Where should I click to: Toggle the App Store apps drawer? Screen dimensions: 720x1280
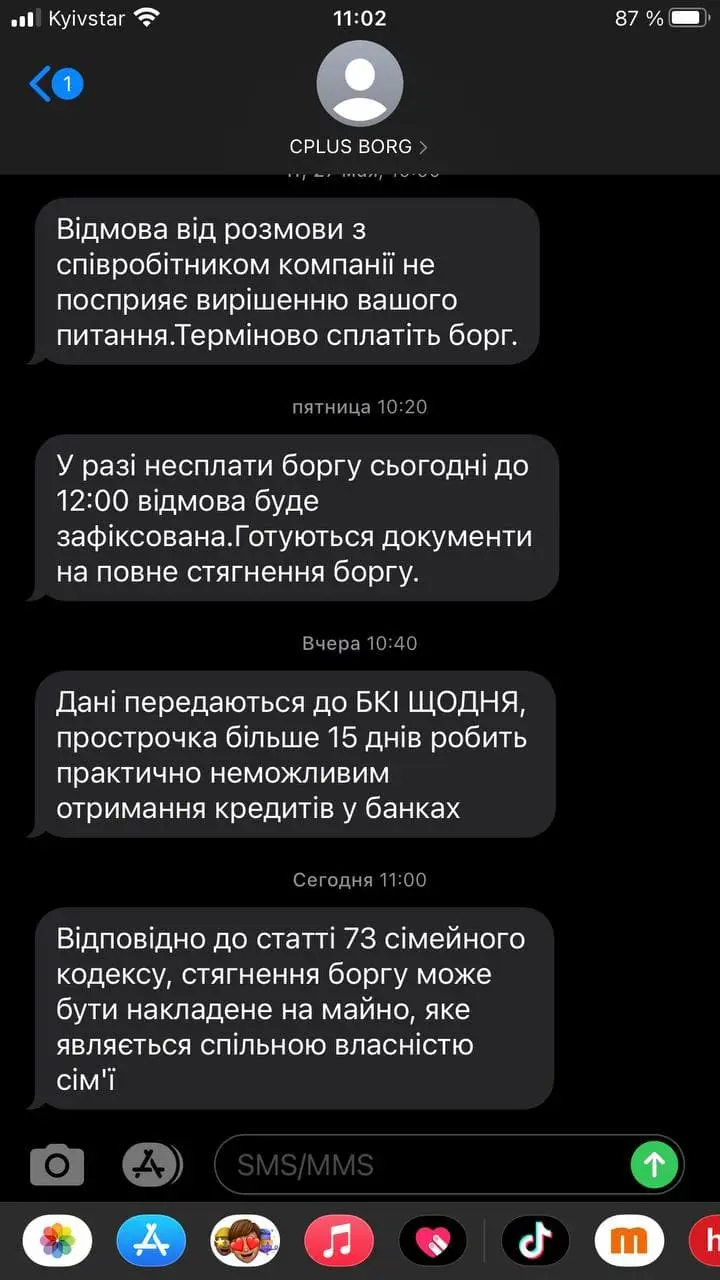coord(152,1164)
